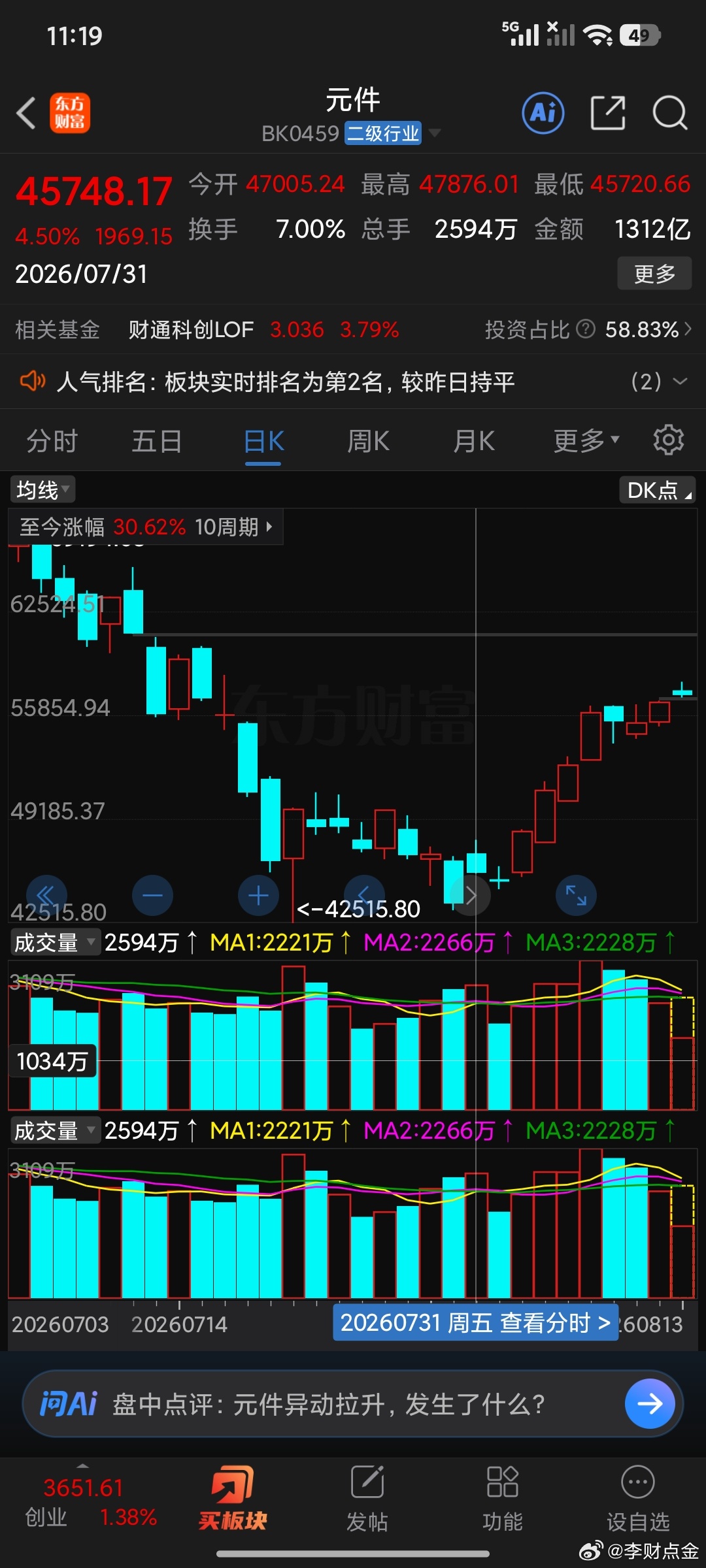
Task: Open the 均线 indicator dropdown
Action: click(x=42, y=489)
